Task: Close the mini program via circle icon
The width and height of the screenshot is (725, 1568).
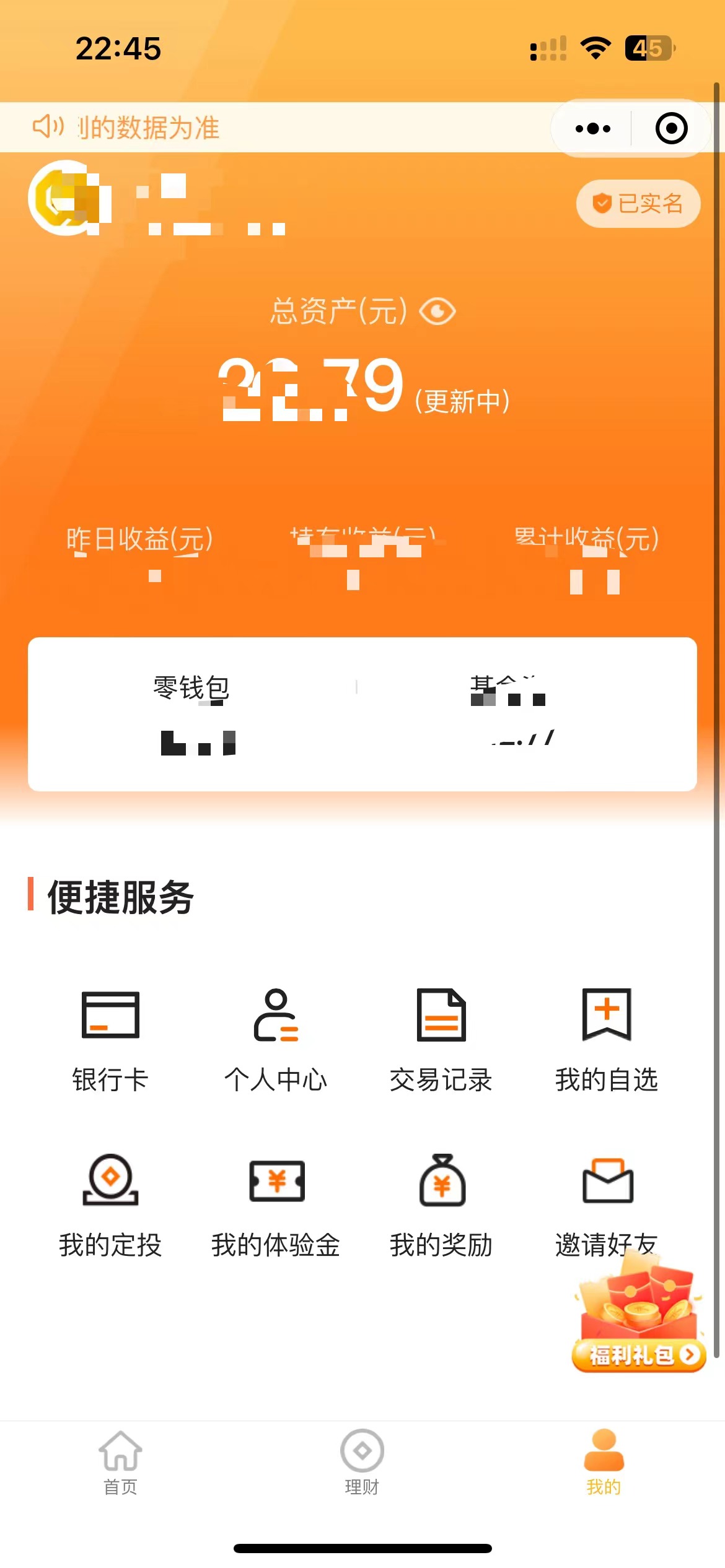Action: [x=671, y=129]
